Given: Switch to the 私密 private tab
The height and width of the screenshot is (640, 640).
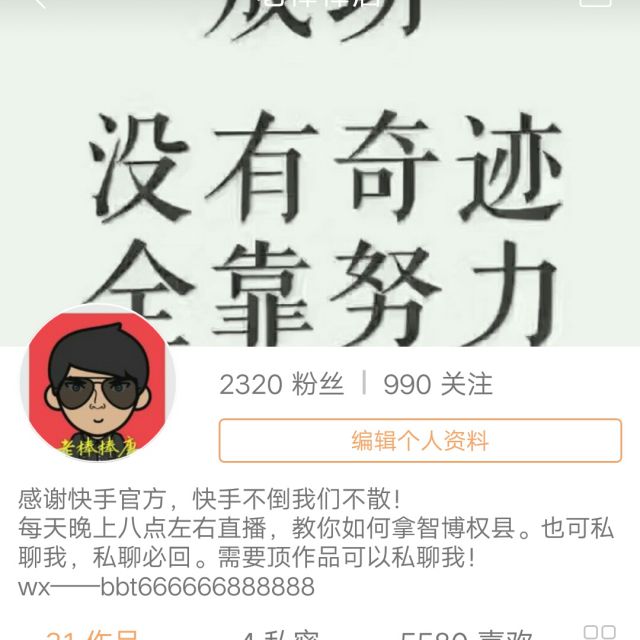Looking at the screenshot, I should pyautogui.click(x=280, y=634).
